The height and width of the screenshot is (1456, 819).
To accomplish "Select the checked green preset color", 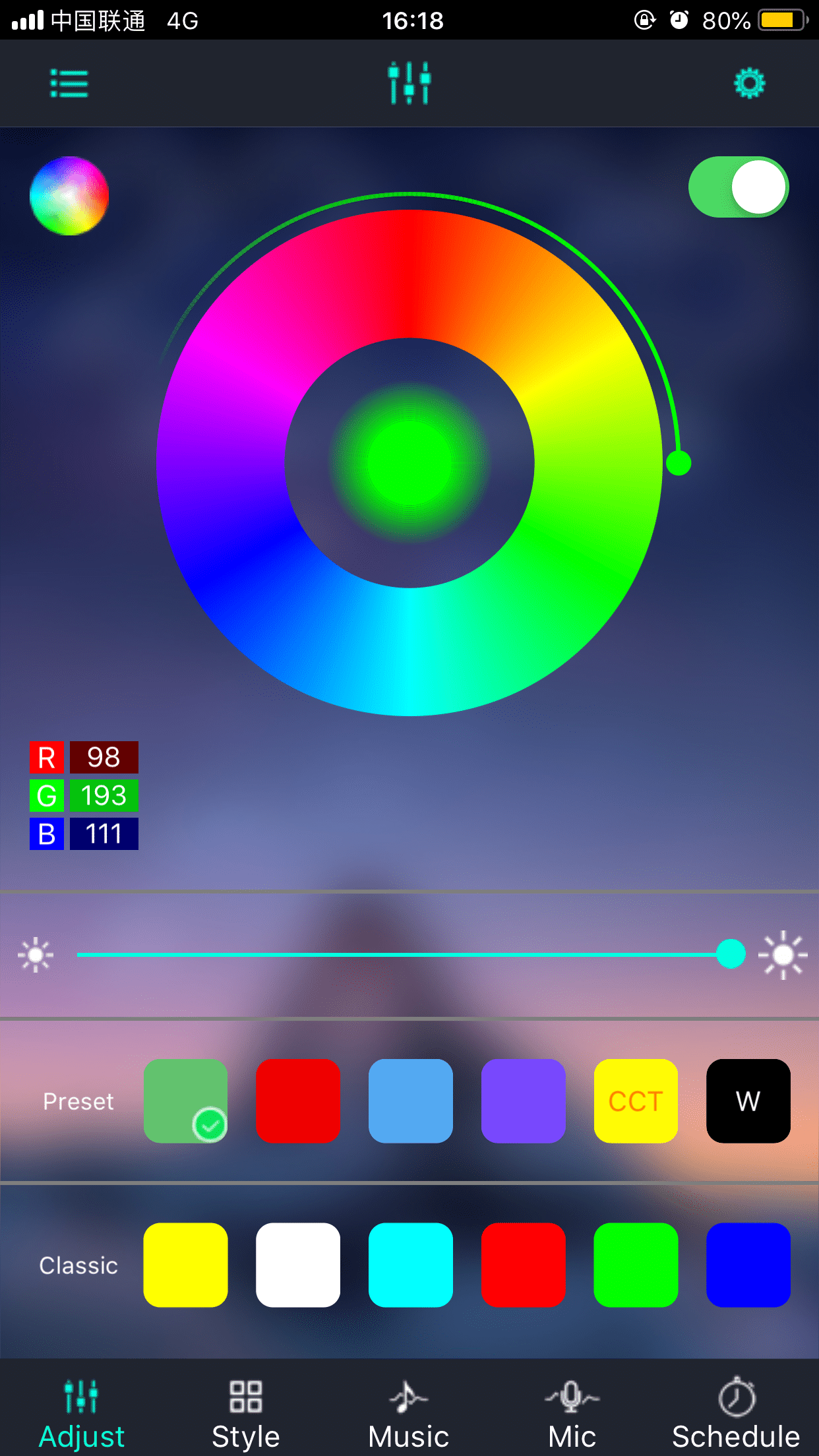I will 185,1101.
